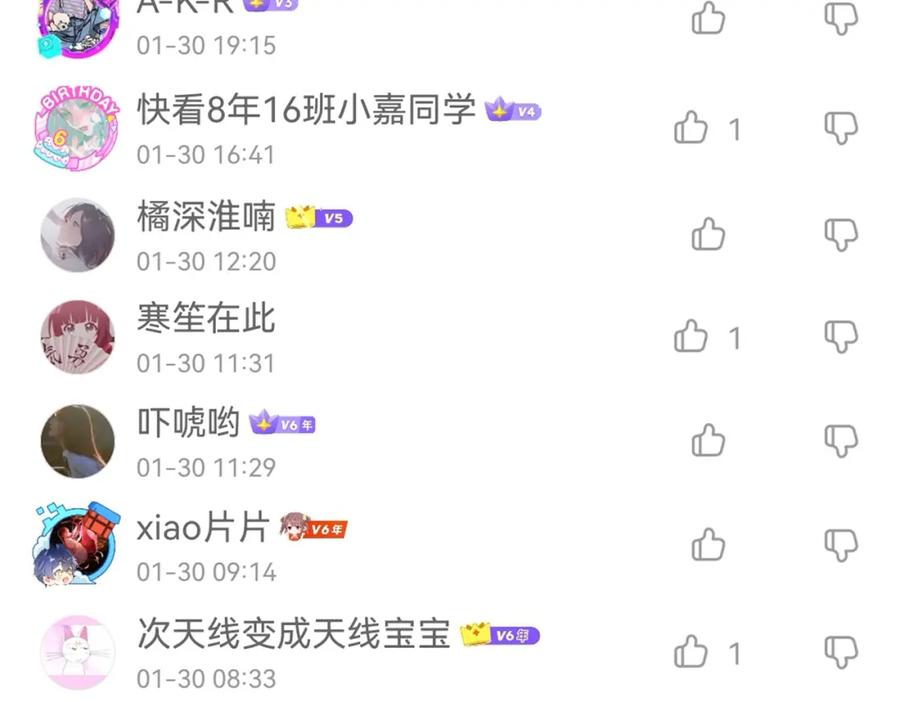This screenshot has width=900, height=702.
Task: Like 寒笙在此's comment
Action: [x=691, y=336]
